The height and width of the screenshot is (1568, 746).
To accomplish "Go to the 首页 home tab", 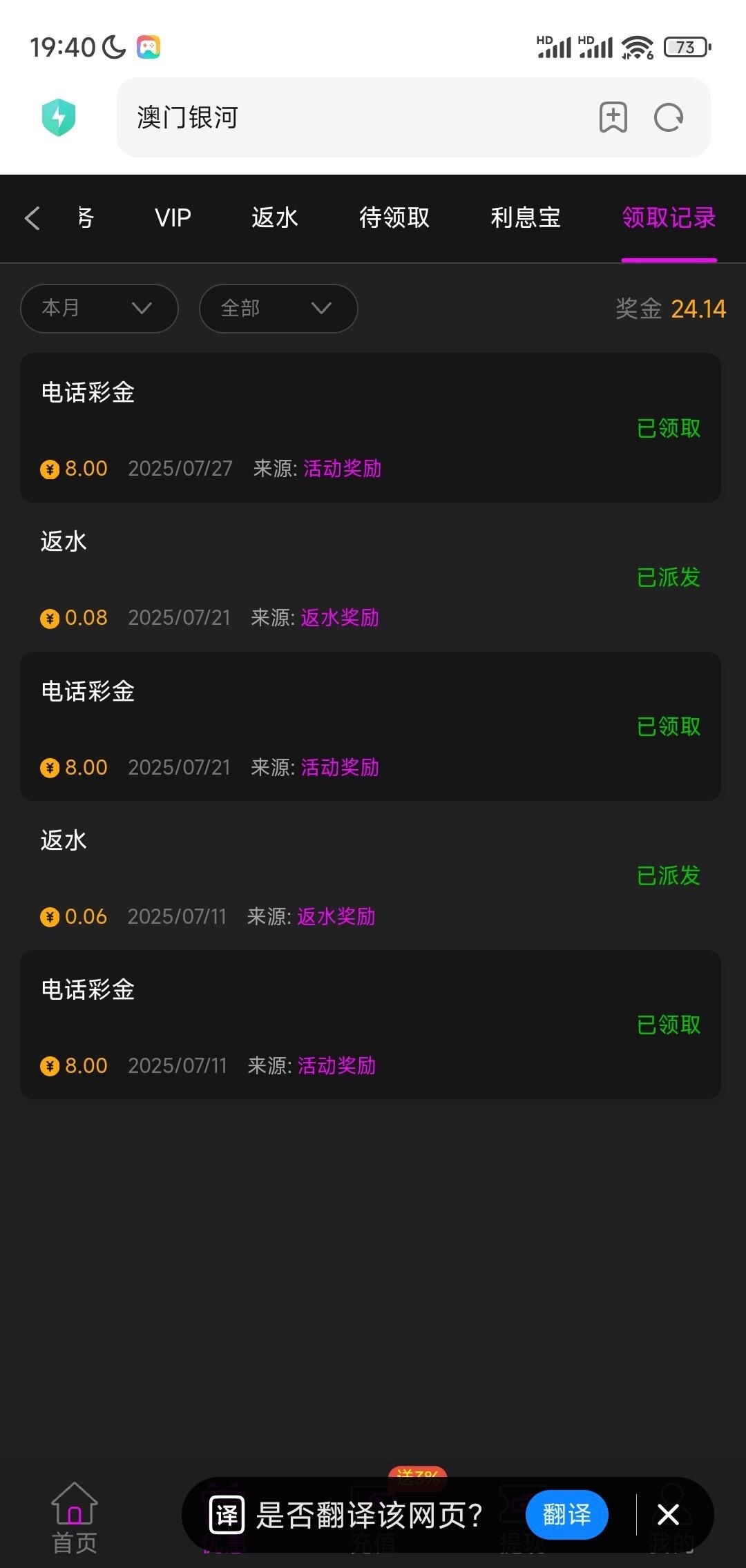I will pos(75,1518).
